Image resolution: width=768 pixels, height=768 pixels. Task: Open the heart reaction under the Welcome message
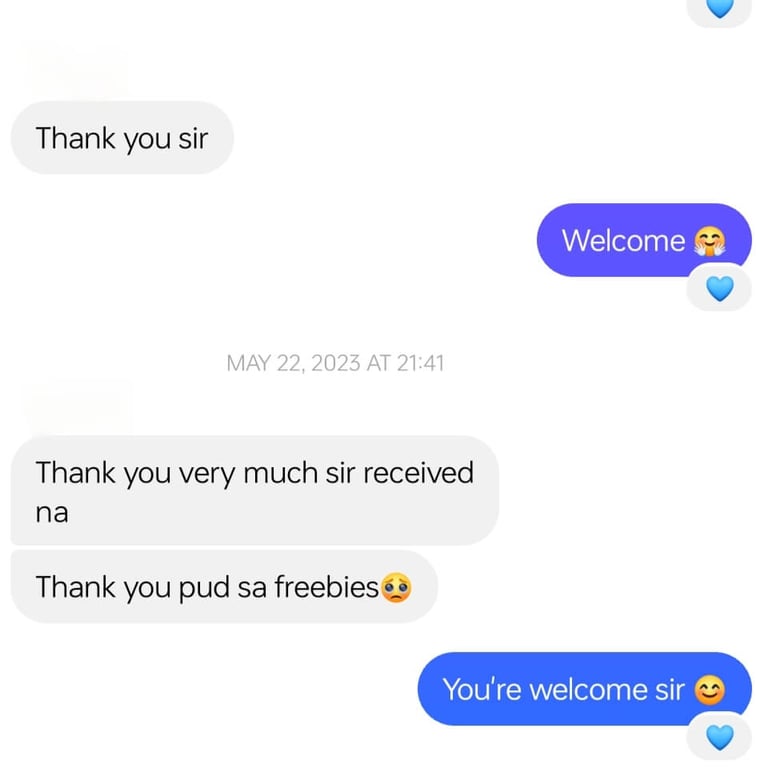pyautogui.click(x=719, y=289)
